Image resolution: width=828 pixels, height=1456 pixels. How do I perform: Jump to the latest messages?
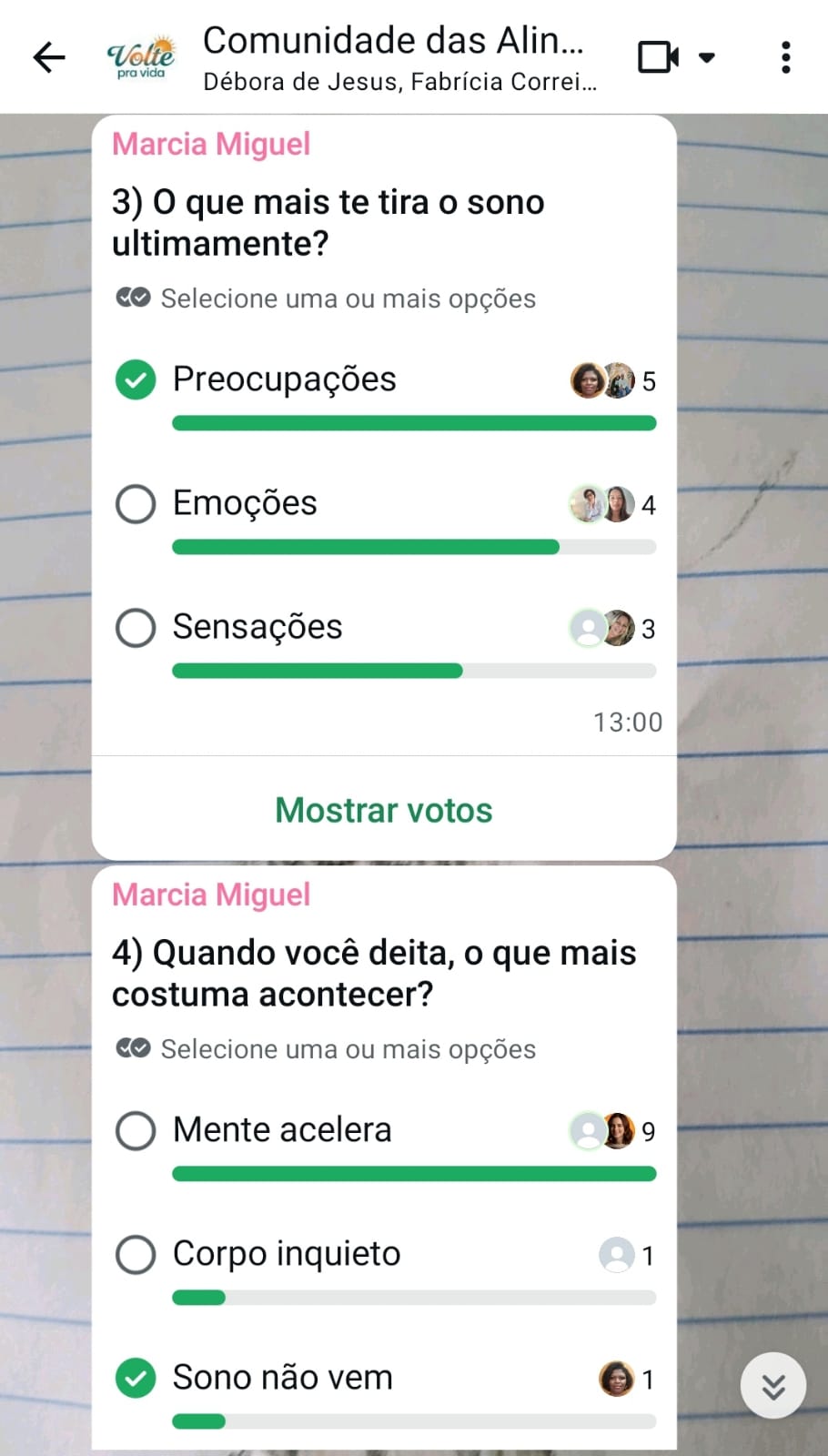pyautogui.click(x=772, y=1386)
